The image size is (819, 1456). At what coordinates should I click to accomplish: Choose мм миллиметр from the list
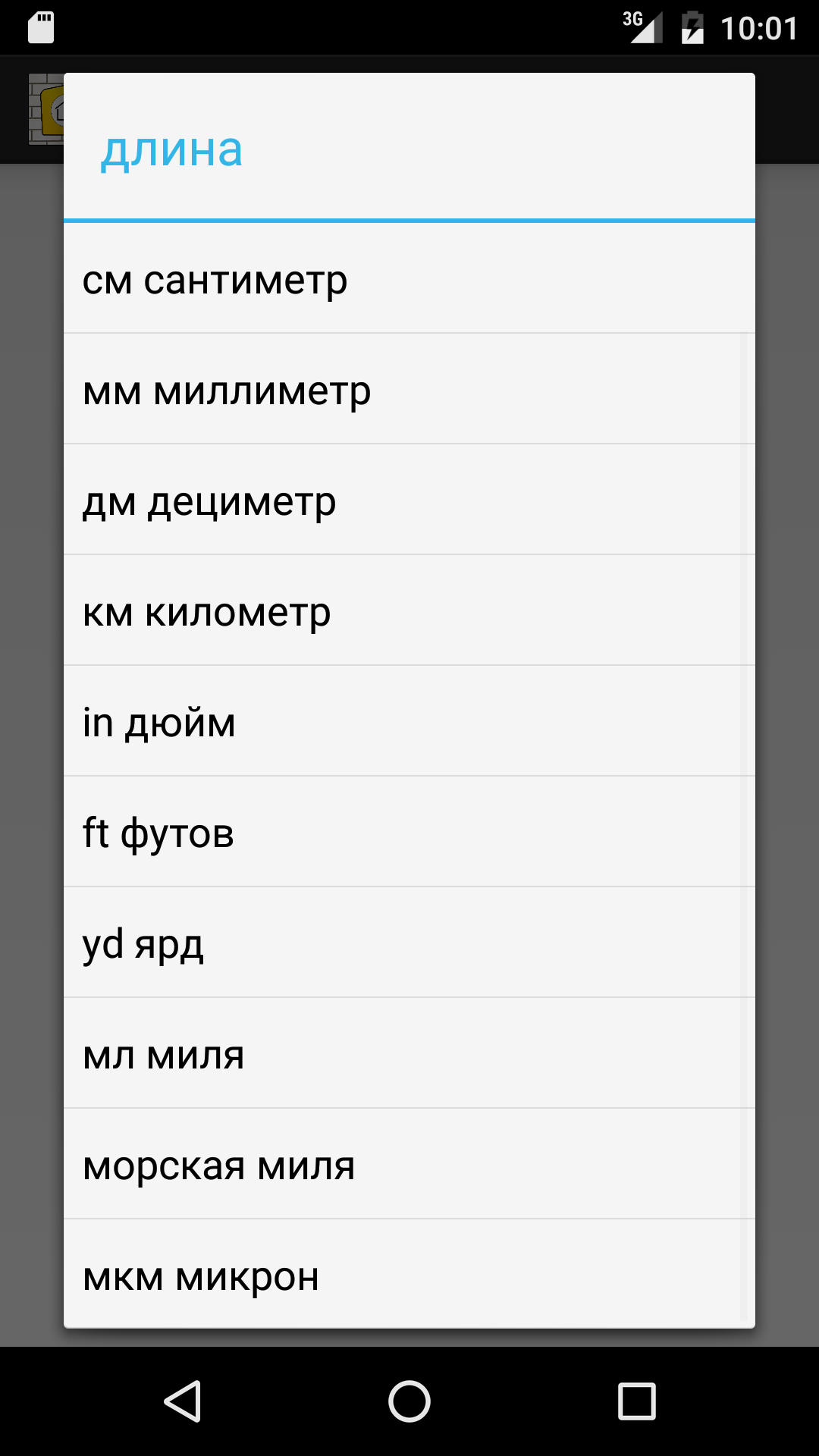coord(409,390)
